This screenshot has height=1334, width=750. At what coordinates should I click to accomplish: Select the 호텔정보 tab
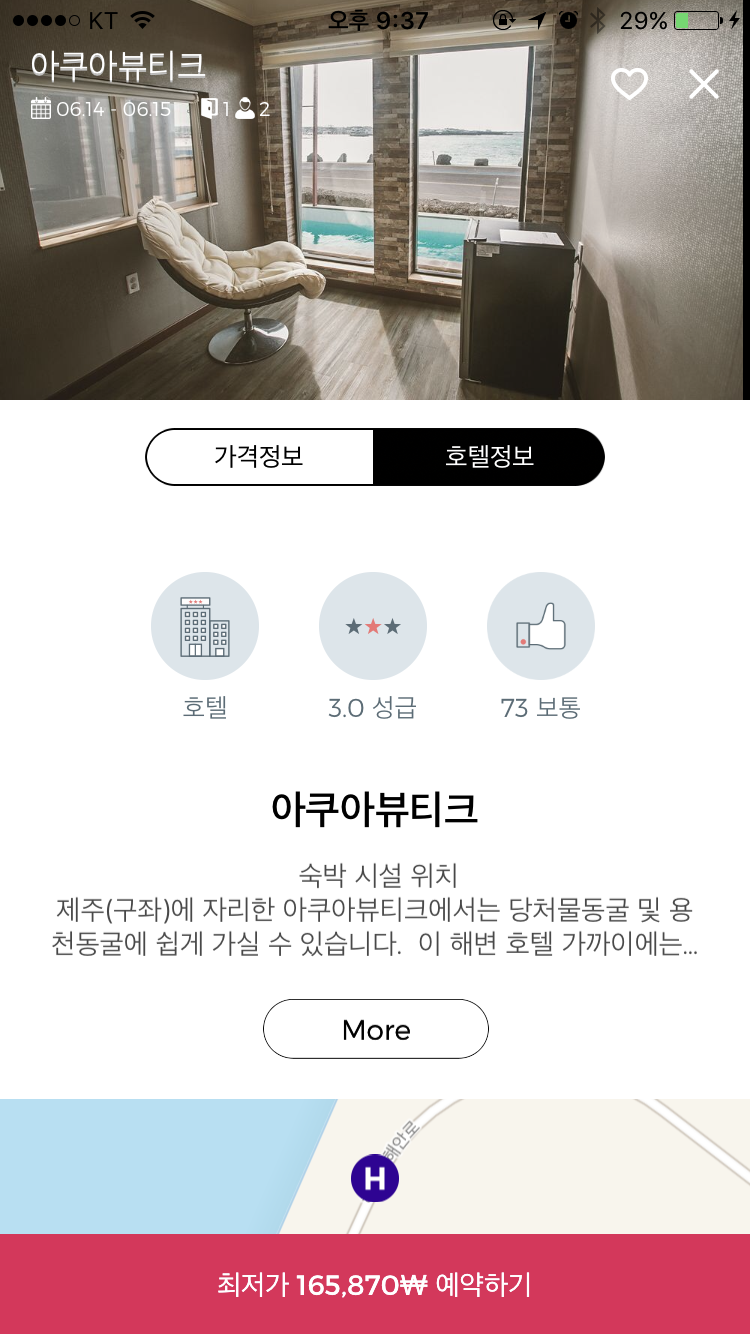(x=488, y=456)
